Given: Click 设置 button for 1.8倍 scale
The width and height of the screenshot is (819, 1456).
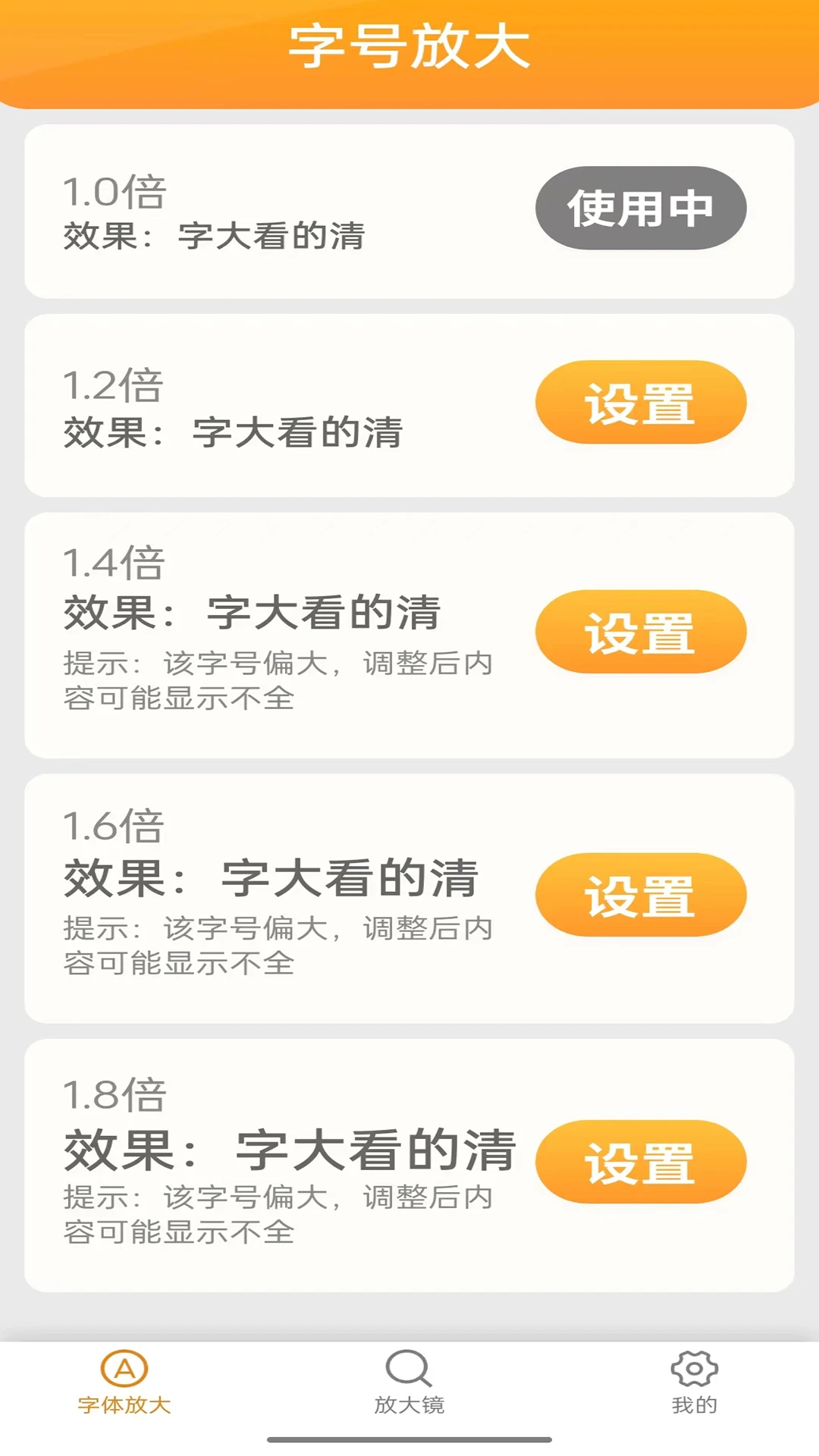Looking at the screenshot, I should tap(641, 1160).
